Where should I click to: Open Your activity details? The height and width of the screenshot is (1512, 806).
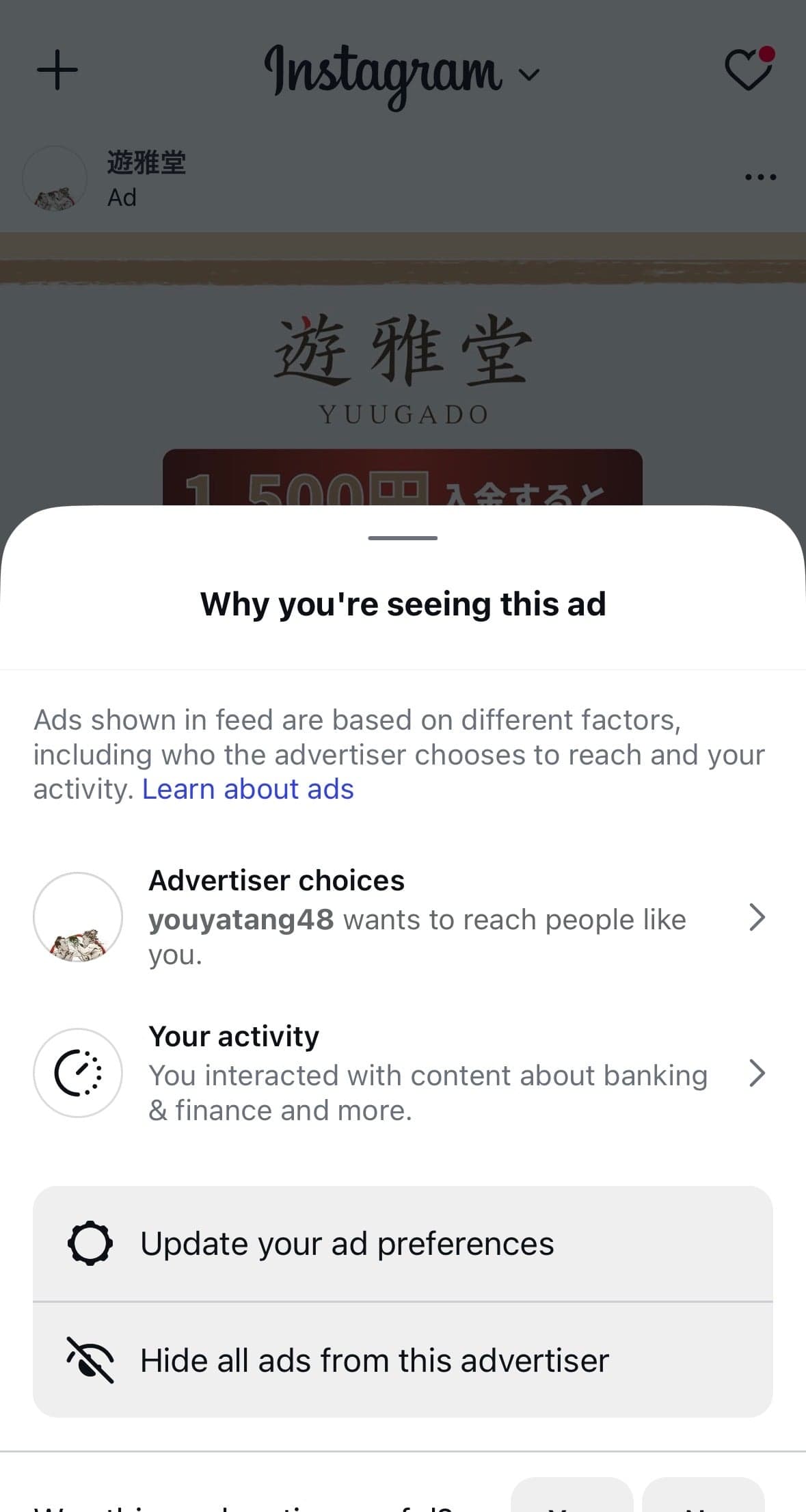(x=403, y=1073)
